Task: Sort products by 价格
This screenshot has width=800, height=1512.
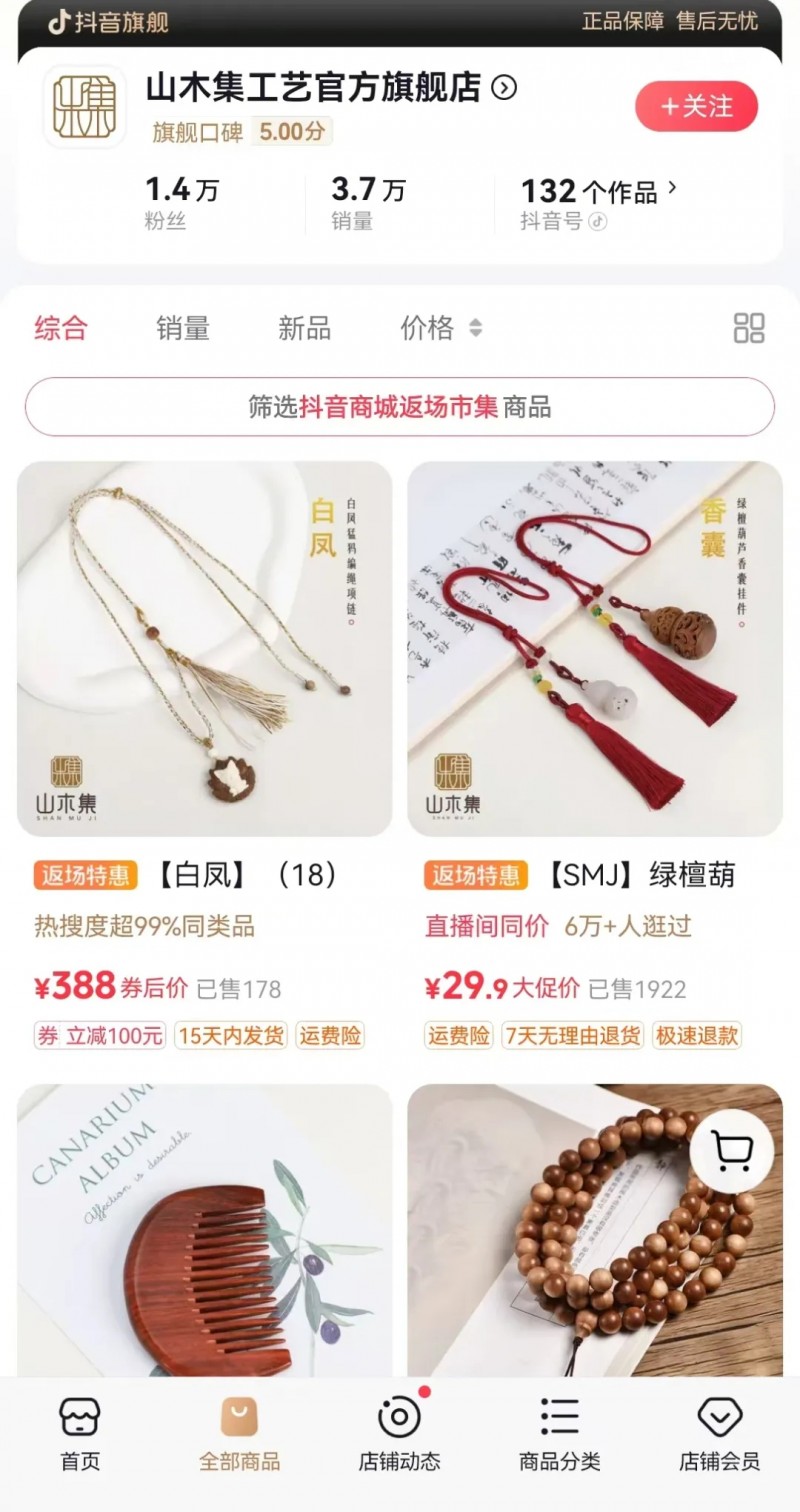Action: 440,328
